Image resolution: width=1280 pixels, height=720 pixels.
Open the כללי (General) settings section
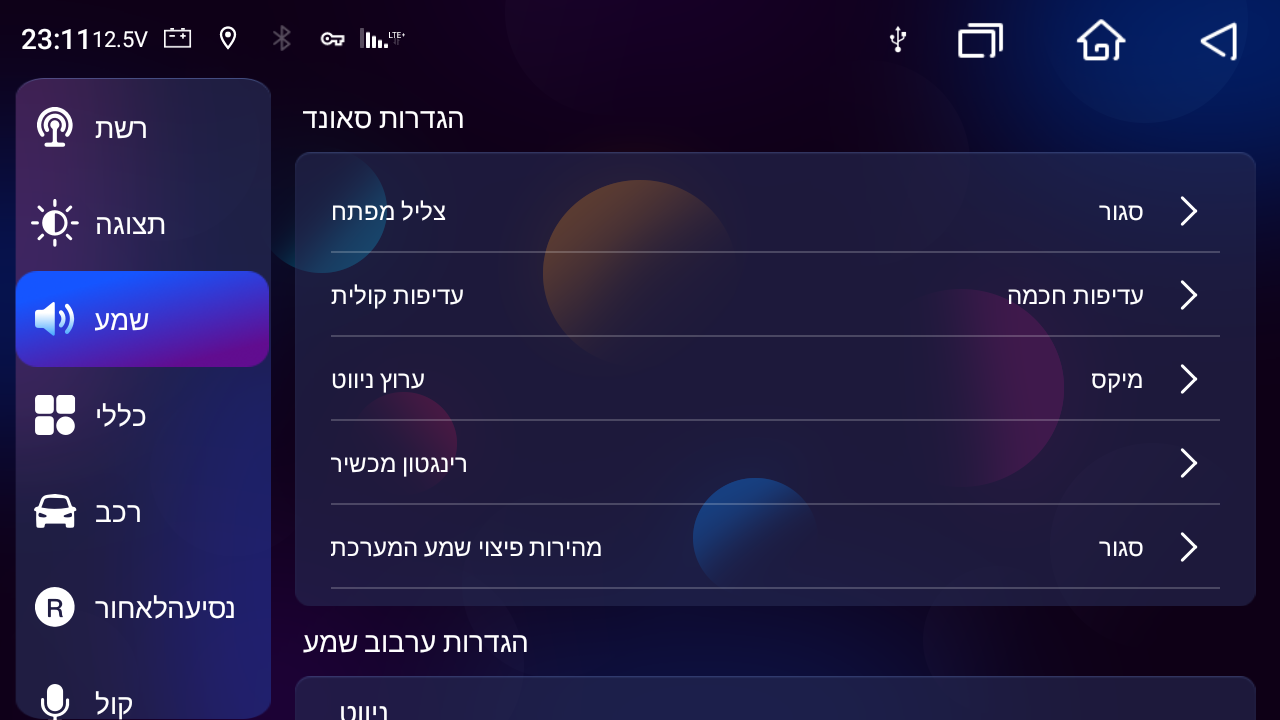pos(143,415)
